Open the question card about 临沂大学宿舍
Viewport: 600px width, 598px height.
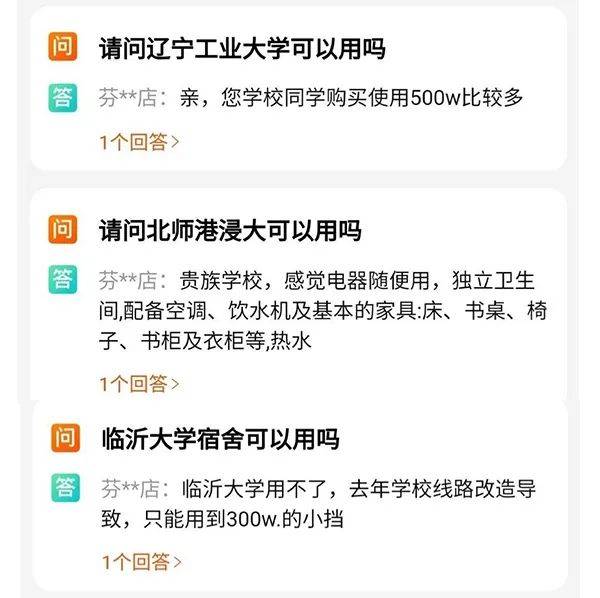(221, 439)
